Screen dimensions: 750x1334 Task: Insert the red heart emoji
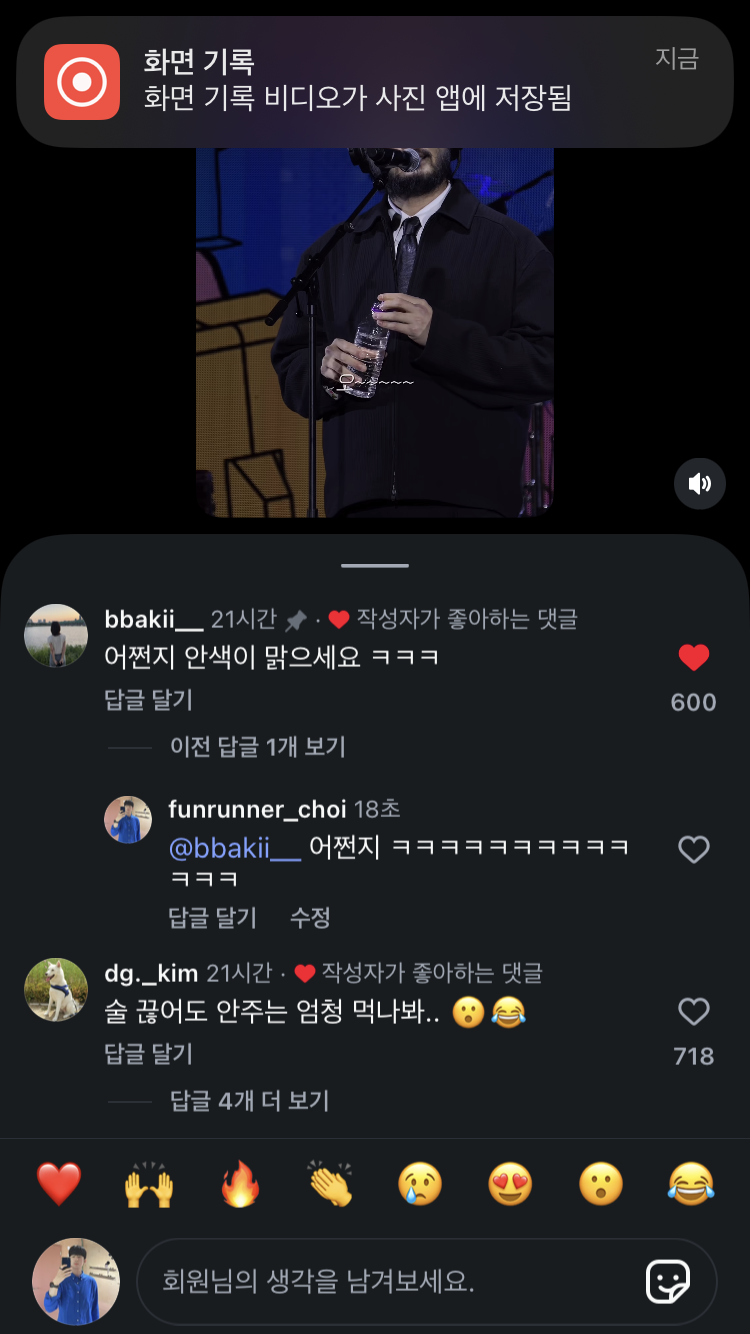pos(59,1185)
